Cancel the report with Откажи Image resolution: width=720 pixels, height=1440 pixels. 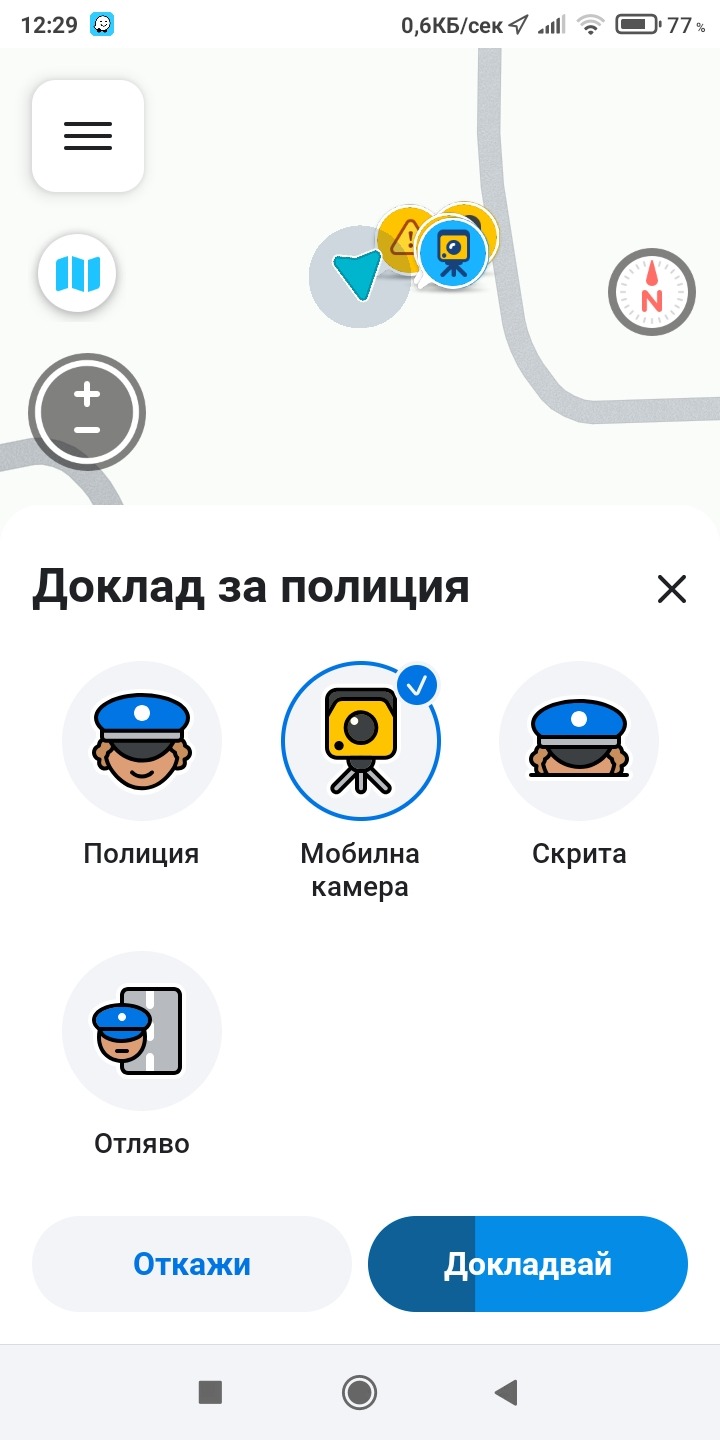click(192, 1264)
